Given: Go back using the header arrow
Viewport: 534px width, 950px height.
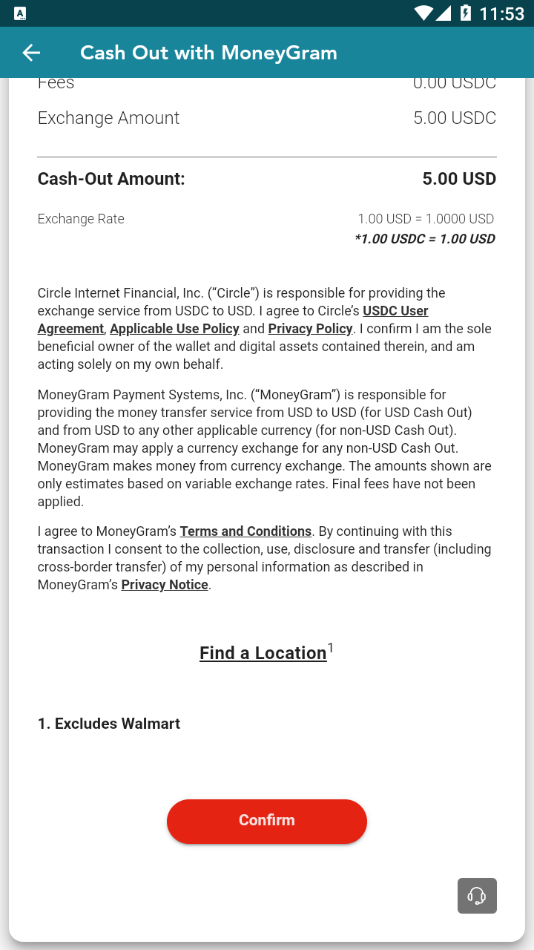Looking at the screenshot, I should [32, 53].
